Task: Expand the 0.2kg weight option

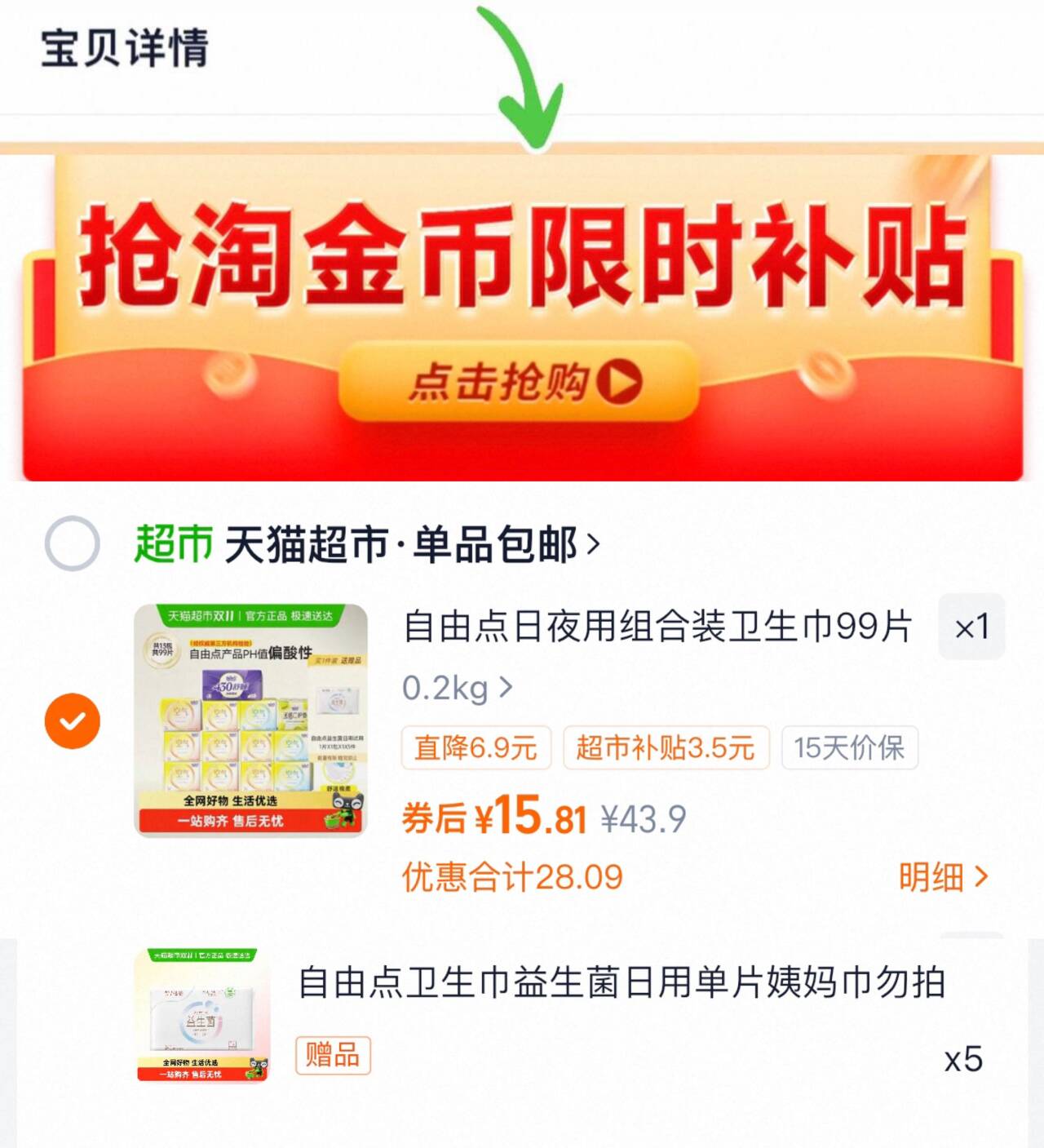Action: pyautogui.click(x=457, y=688)
